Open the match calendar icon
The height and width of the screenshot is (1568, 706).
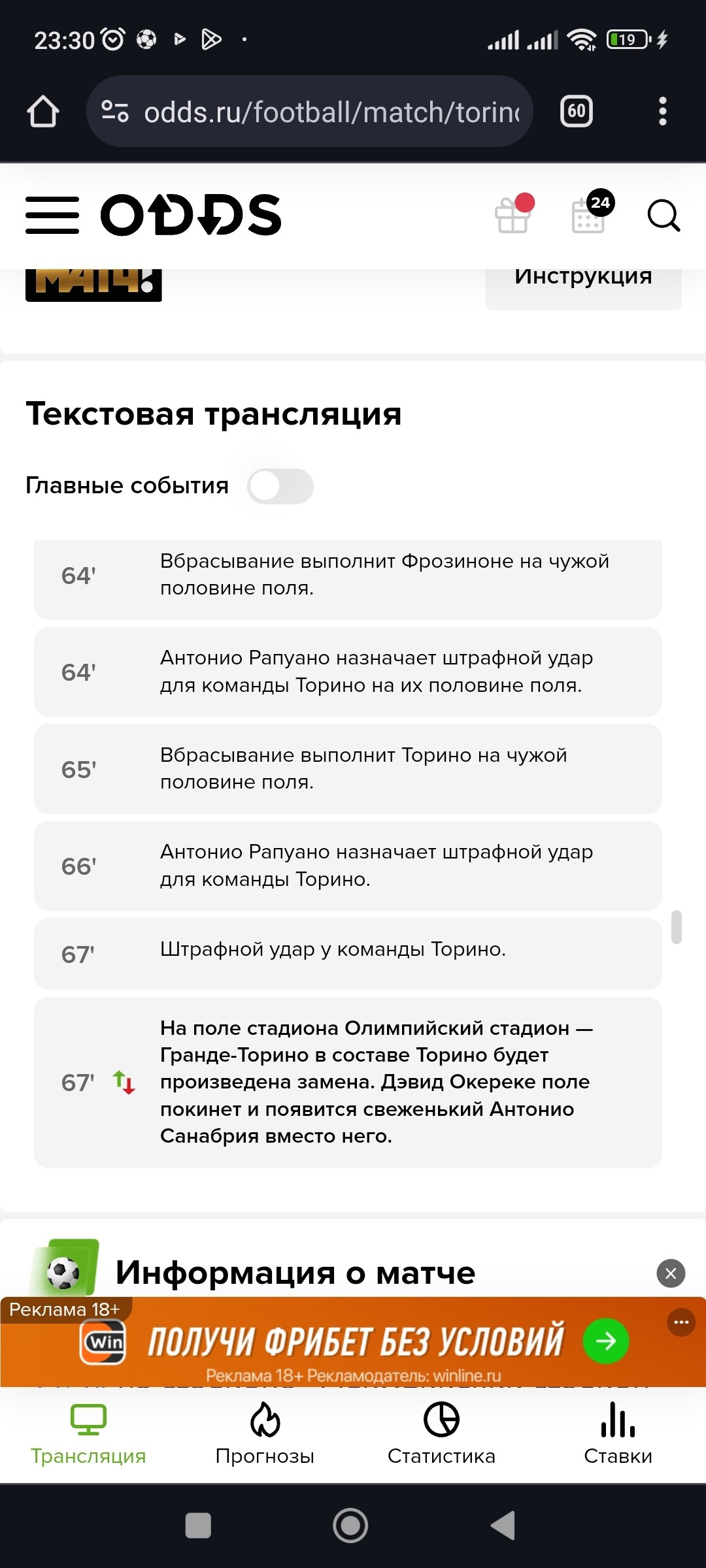tap(589, 214)
